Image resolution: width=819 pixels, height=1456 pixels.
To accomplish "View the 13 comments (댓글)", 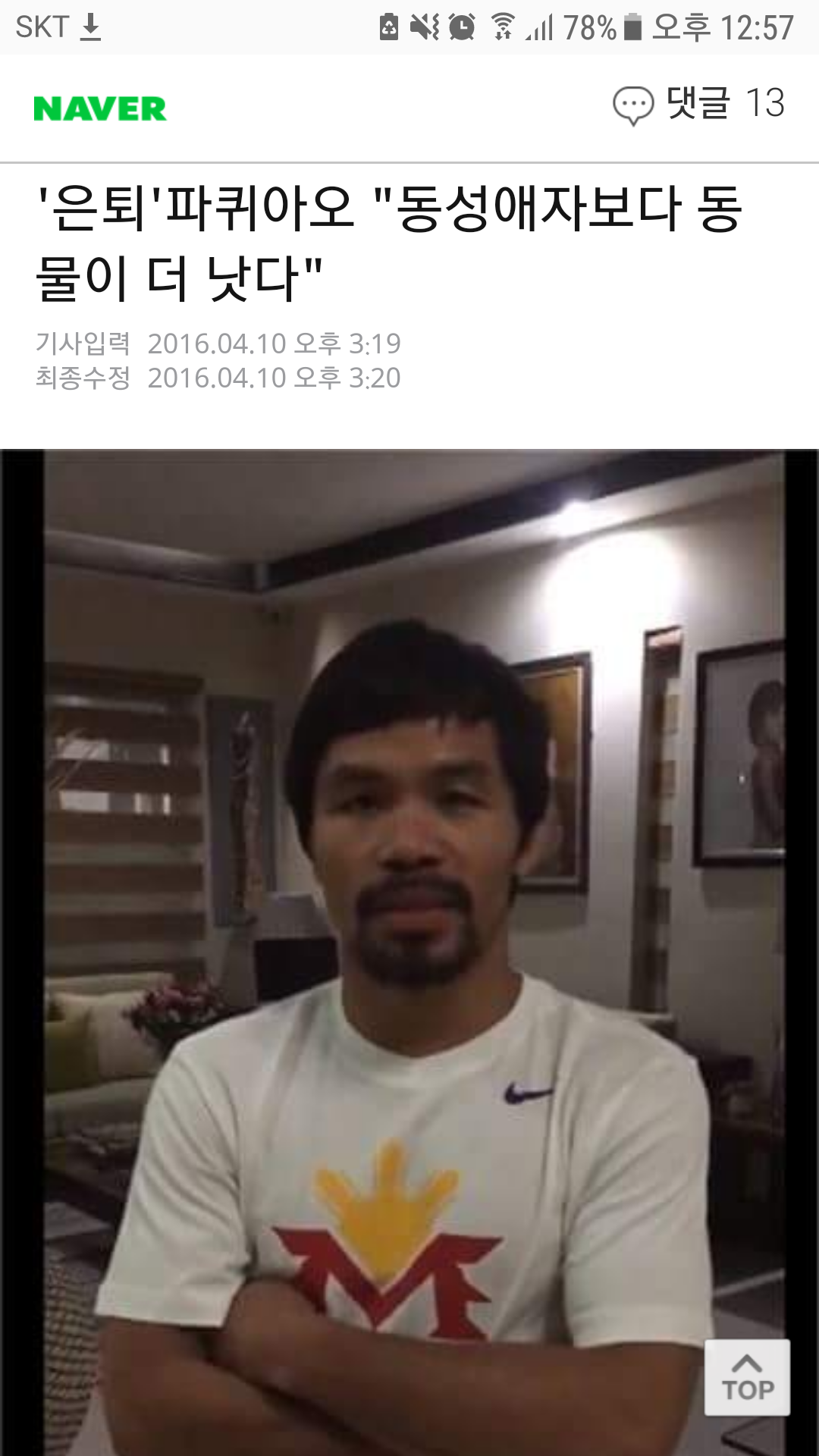I will [698, 103].
